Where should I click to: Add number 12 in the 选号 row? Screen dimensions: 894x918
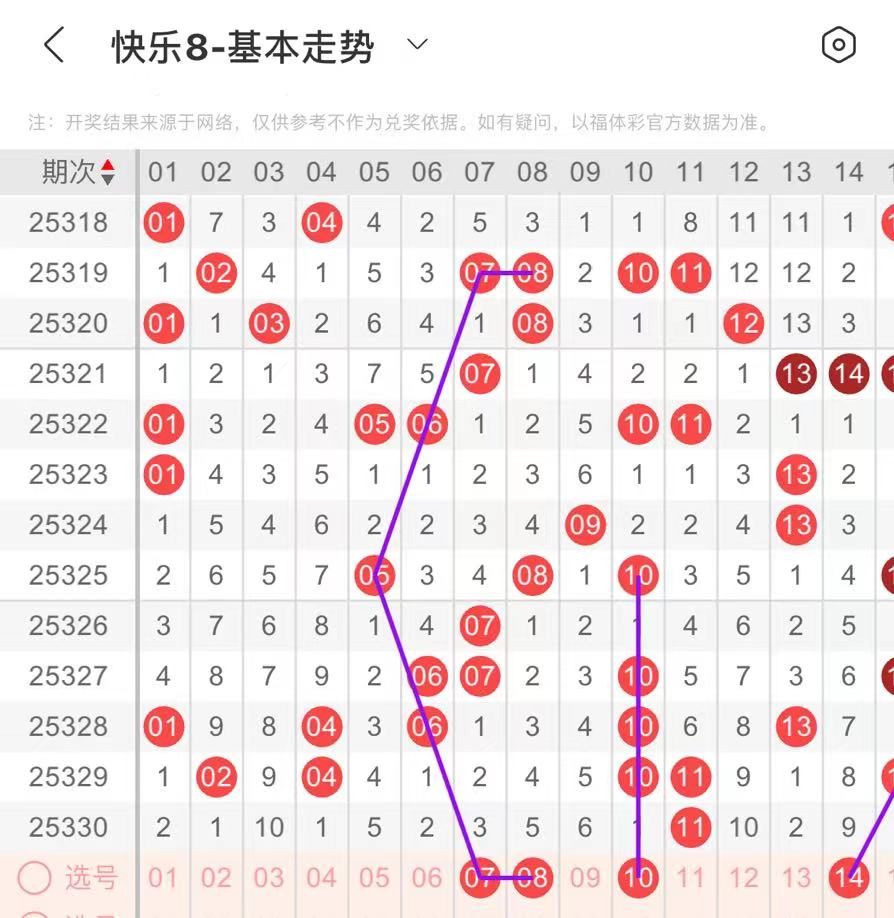tap(743, 878)
